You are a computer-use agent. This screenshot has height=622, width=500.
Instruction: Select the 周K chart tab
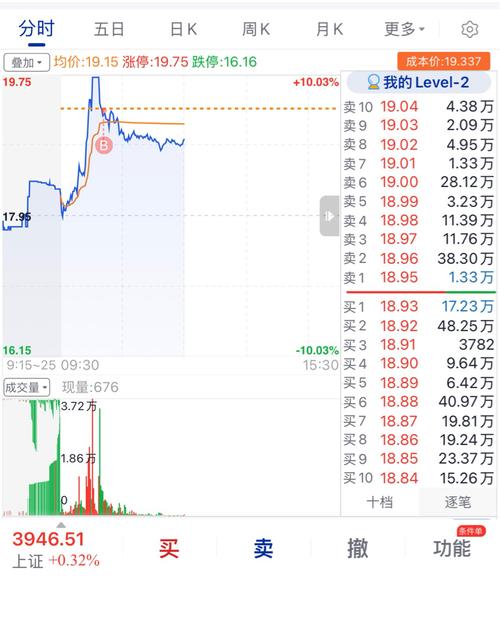[x=256, y=30]
